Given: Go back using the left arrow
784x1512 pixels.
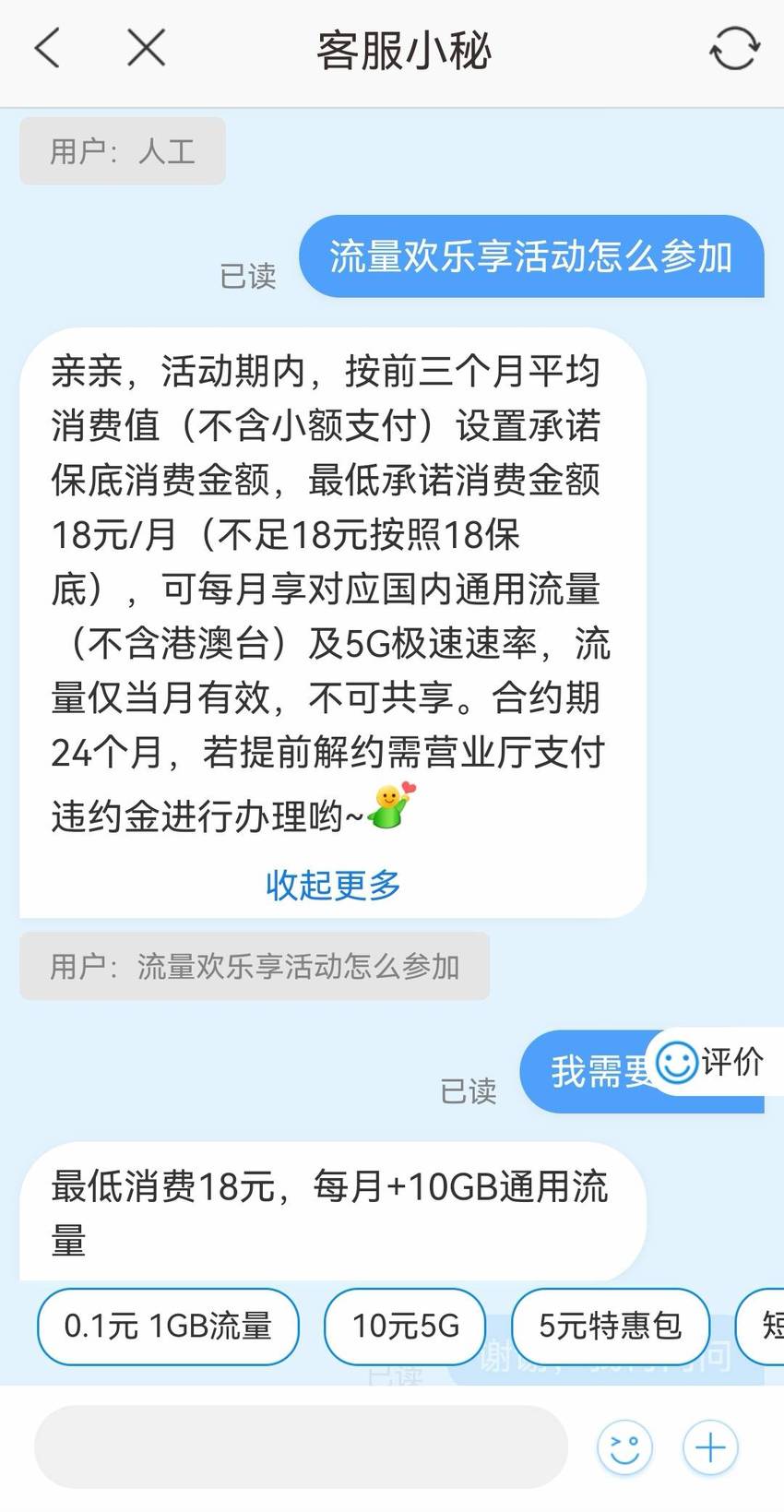Looking at the screenshot, I should pos(47,48).
